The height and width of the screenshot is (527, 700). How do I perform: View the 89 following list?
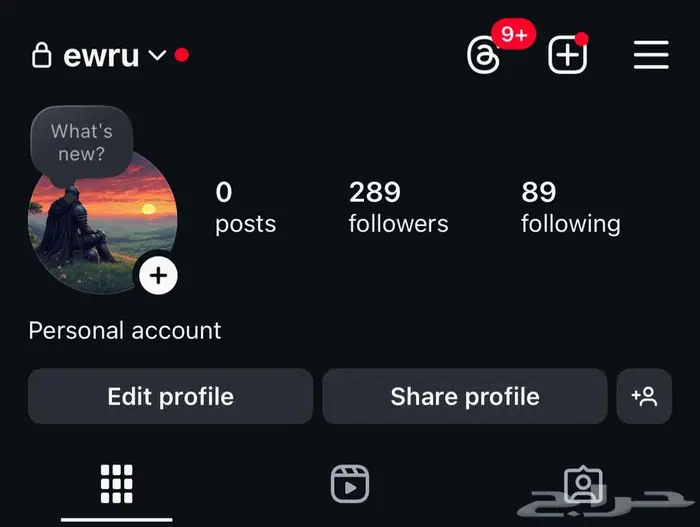570,207
